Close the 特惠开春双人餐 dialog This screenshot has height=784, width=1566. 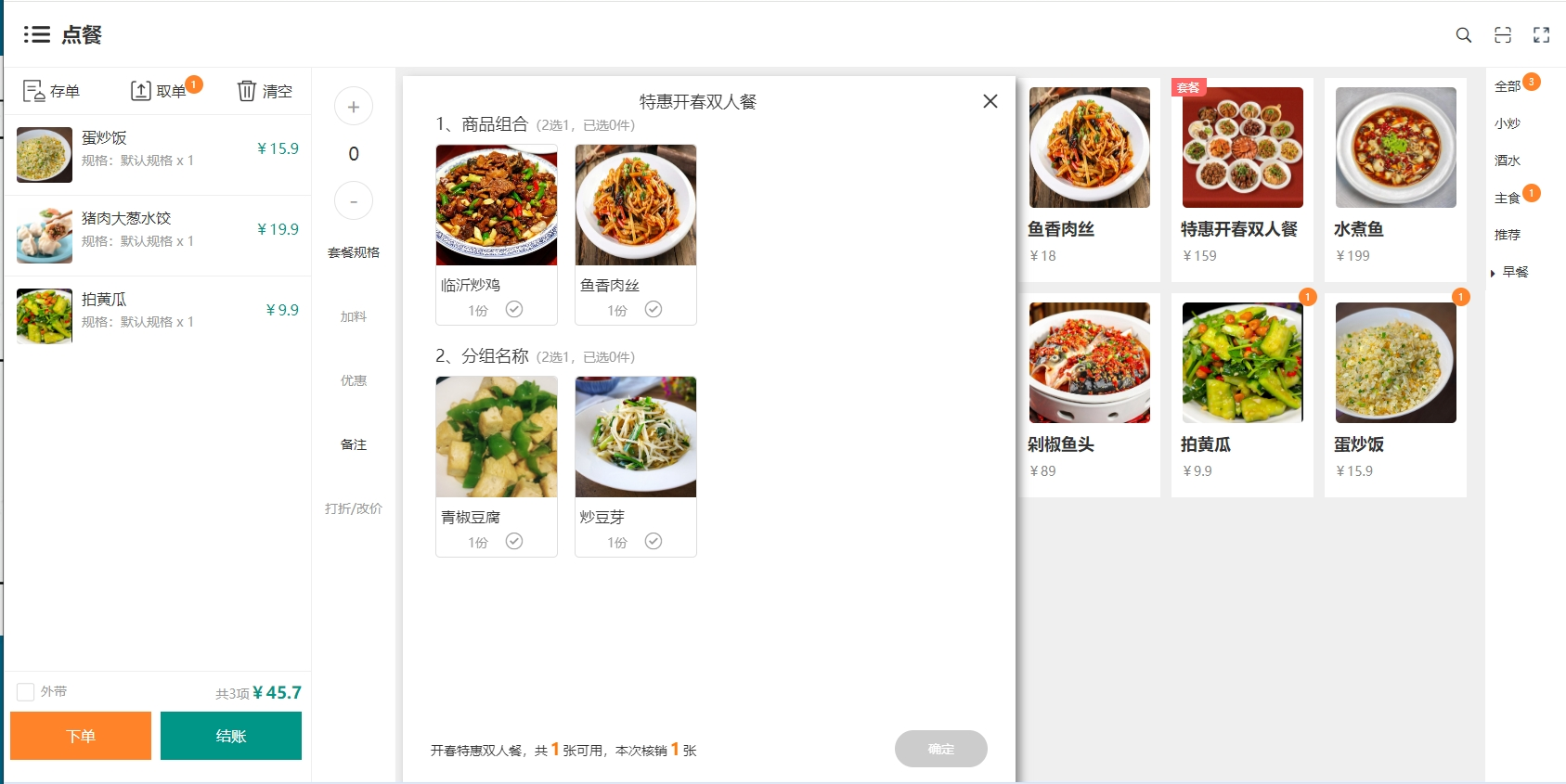click(x=990, y=101)
